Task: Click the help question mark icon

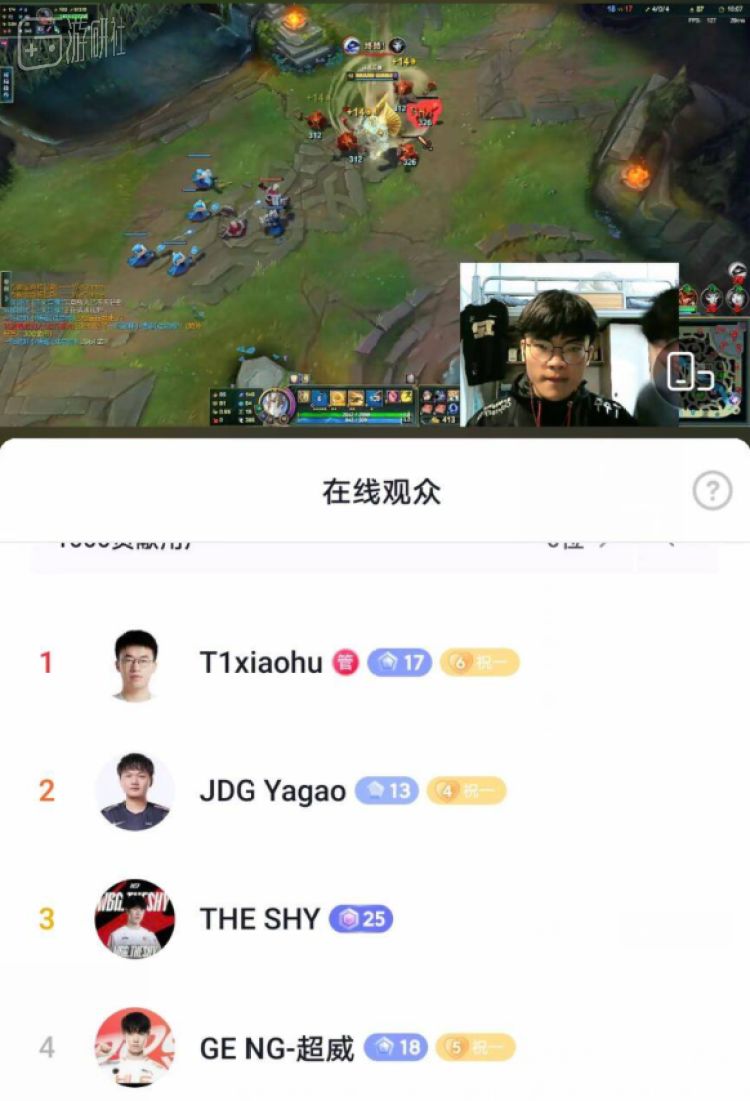Action: pyautogui.click(x=712, y=491)
